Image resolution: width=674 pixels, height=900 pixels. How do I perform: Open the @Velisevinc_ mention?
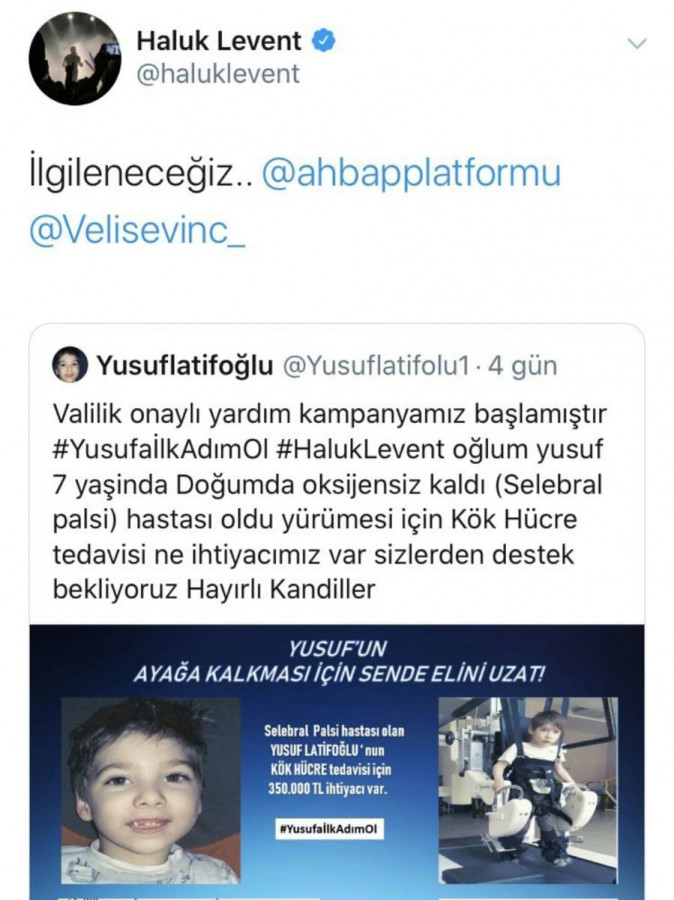(137, 230)
